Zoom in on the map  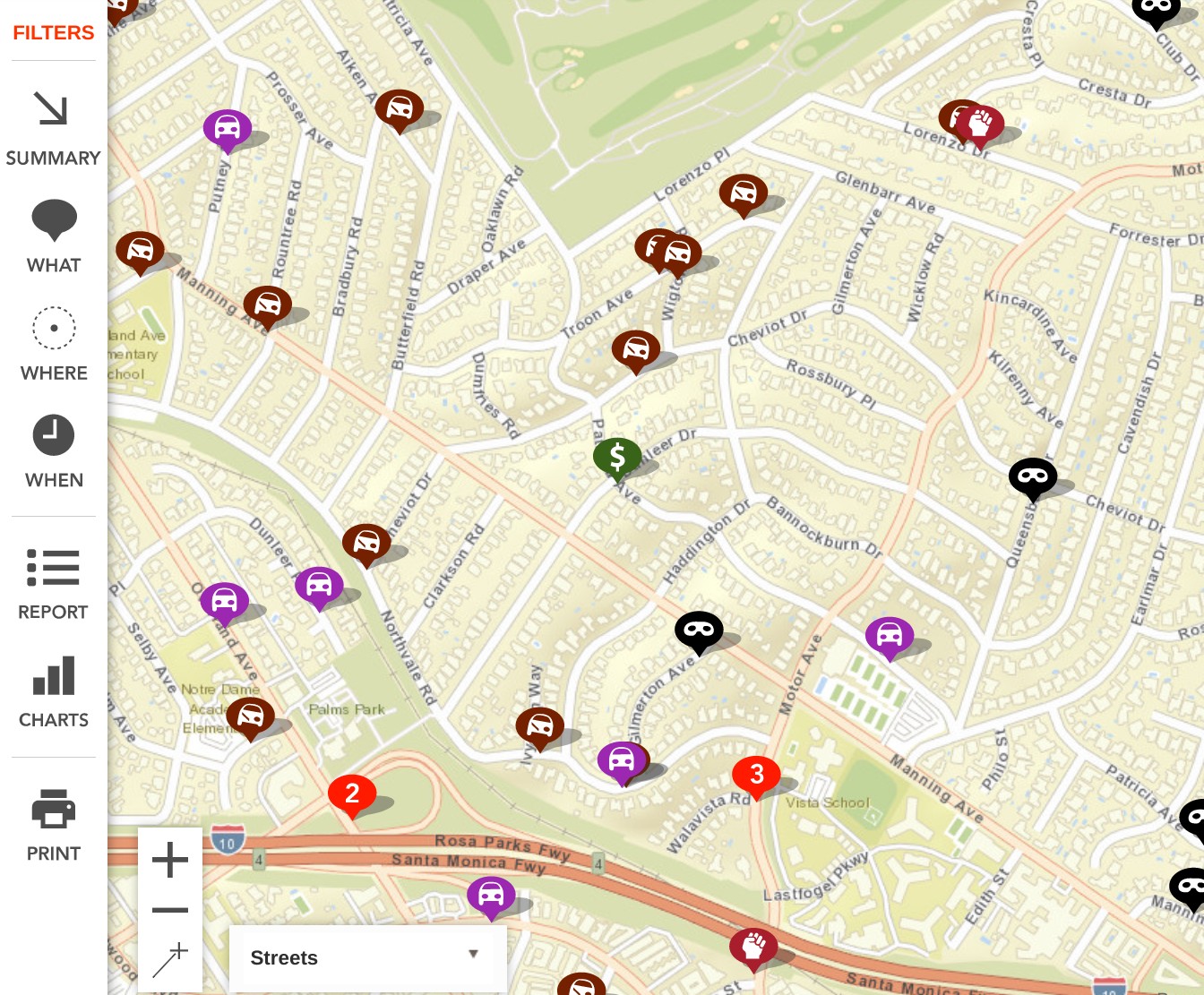(170, 861)
